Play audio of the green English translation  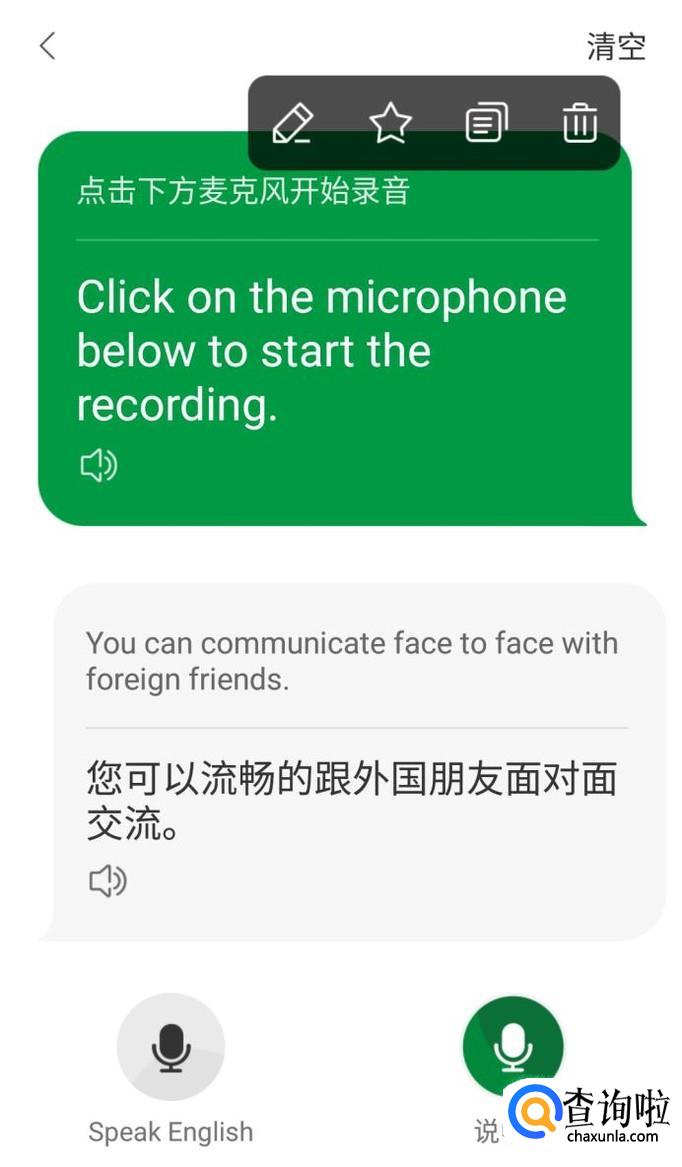point(98,466)
